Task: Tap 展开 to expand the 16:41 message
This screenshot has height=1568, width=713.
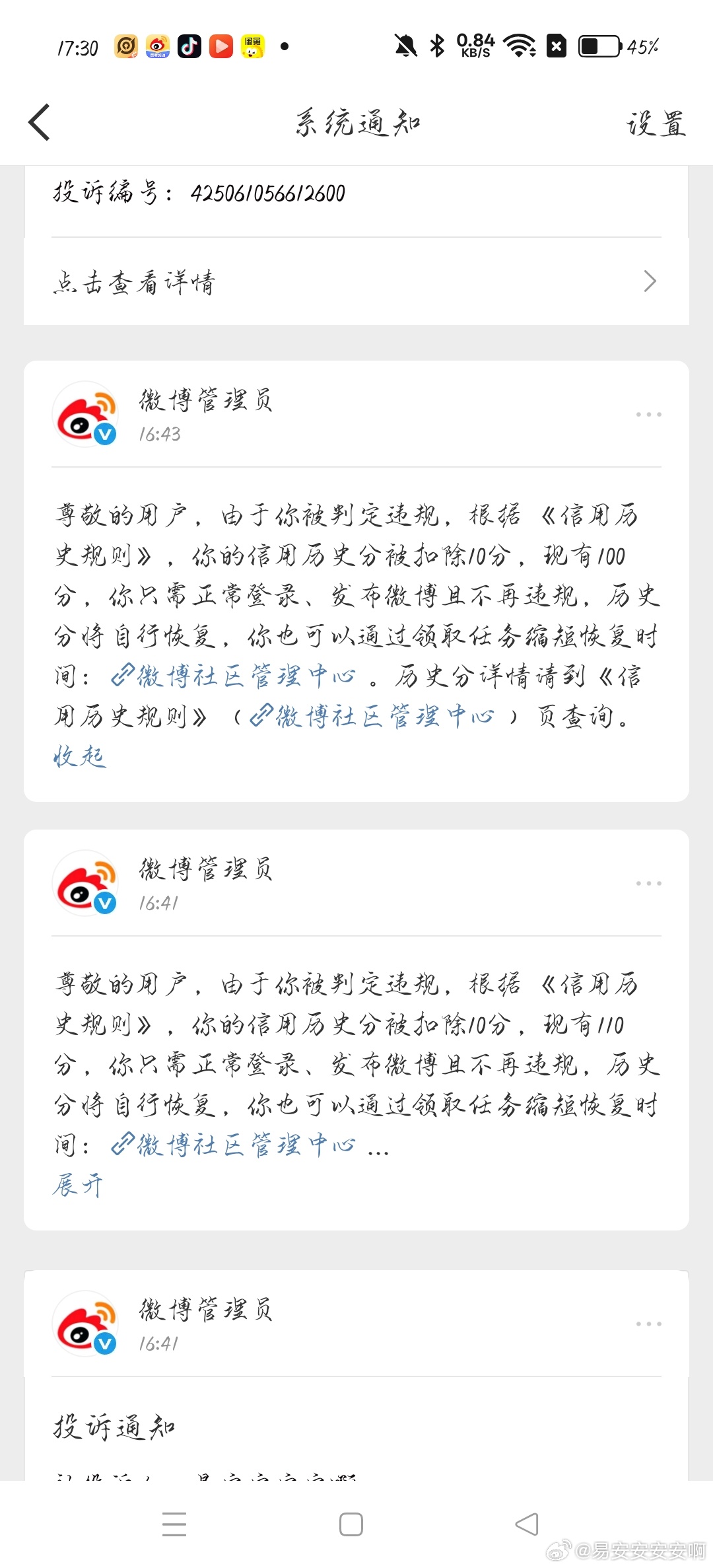Action: click(x=78, y=1185)
